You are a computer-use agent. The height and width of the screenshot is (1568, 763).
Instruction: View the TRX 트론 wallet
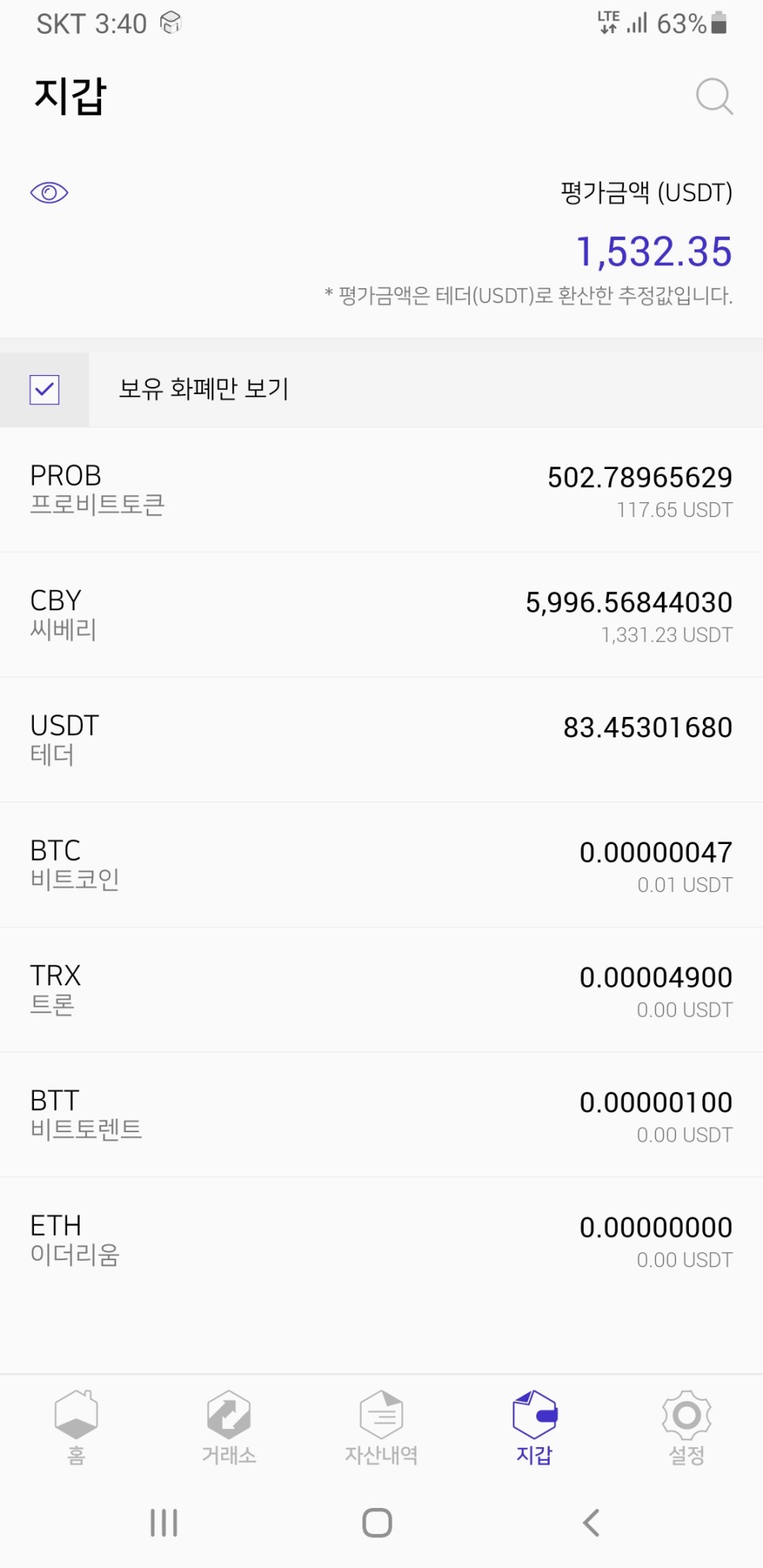click(381, 990)
